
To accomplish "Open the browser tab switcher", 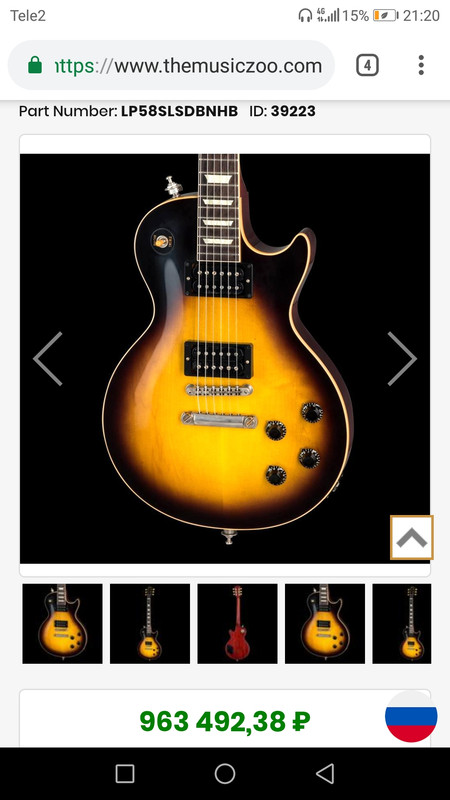I will tap(367, 65).
